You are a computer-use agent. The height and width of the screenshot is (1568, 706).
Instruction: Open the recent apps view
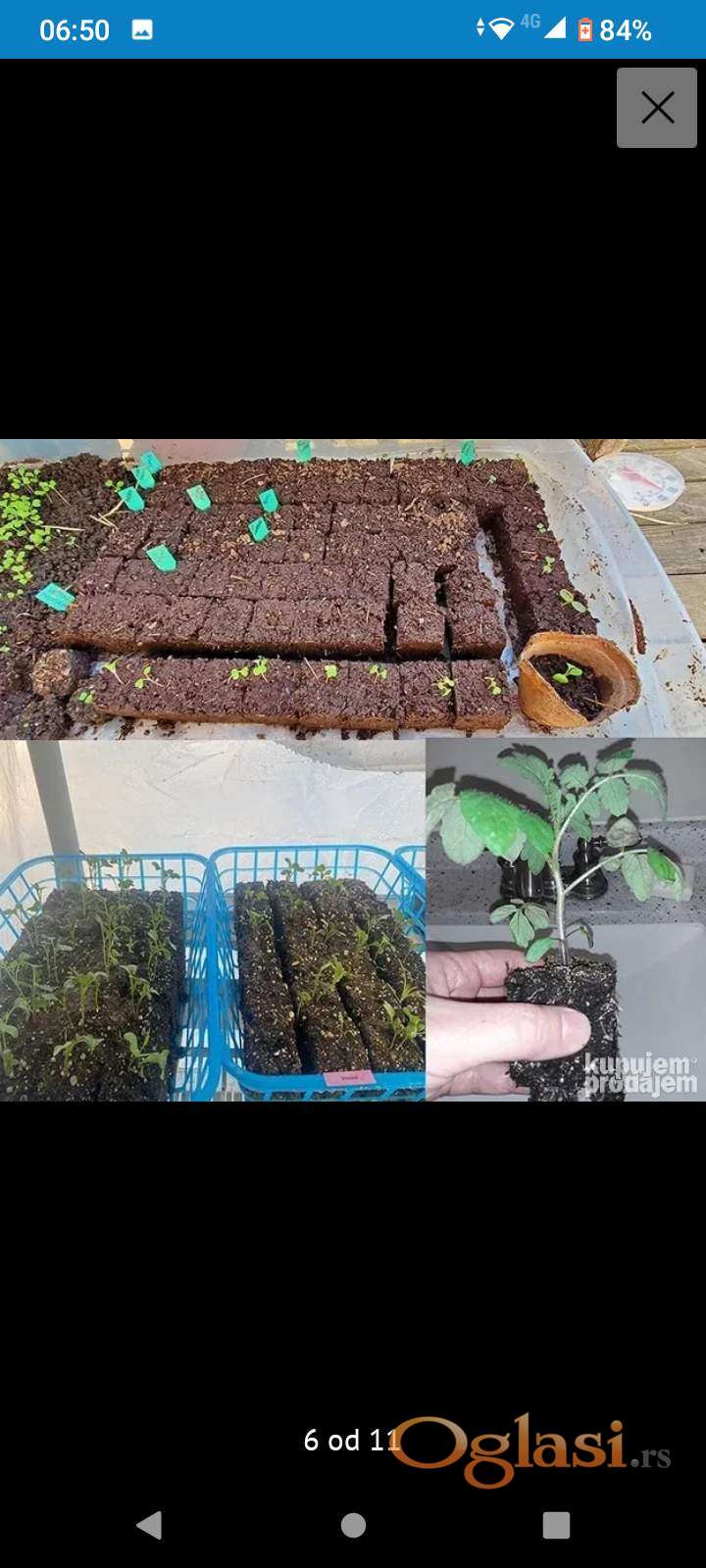(556, 1525)
